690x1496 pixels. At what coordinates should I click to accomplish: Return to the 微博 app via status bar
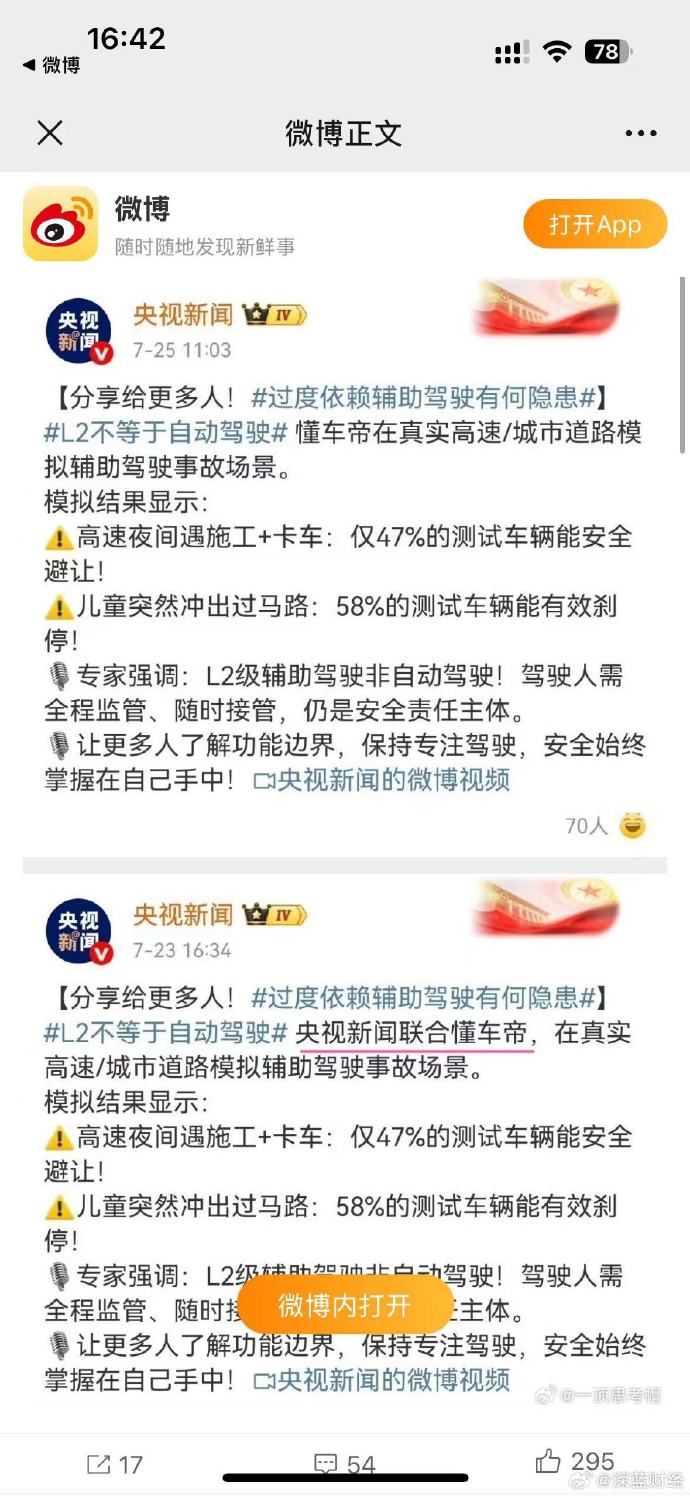52,65
